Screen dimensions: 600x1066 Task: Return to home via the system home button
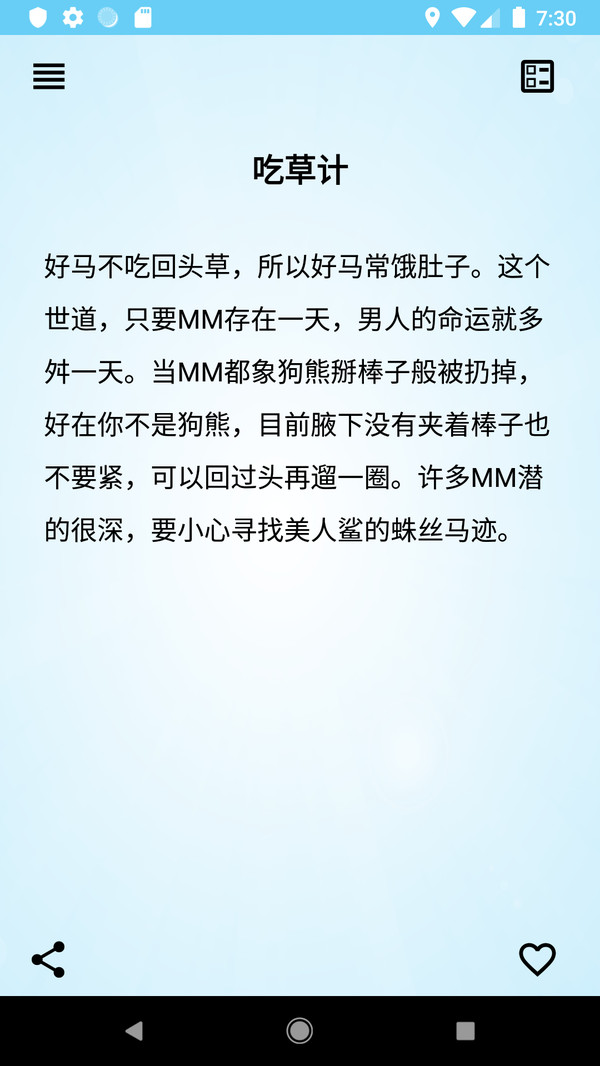pos(299,1031)
